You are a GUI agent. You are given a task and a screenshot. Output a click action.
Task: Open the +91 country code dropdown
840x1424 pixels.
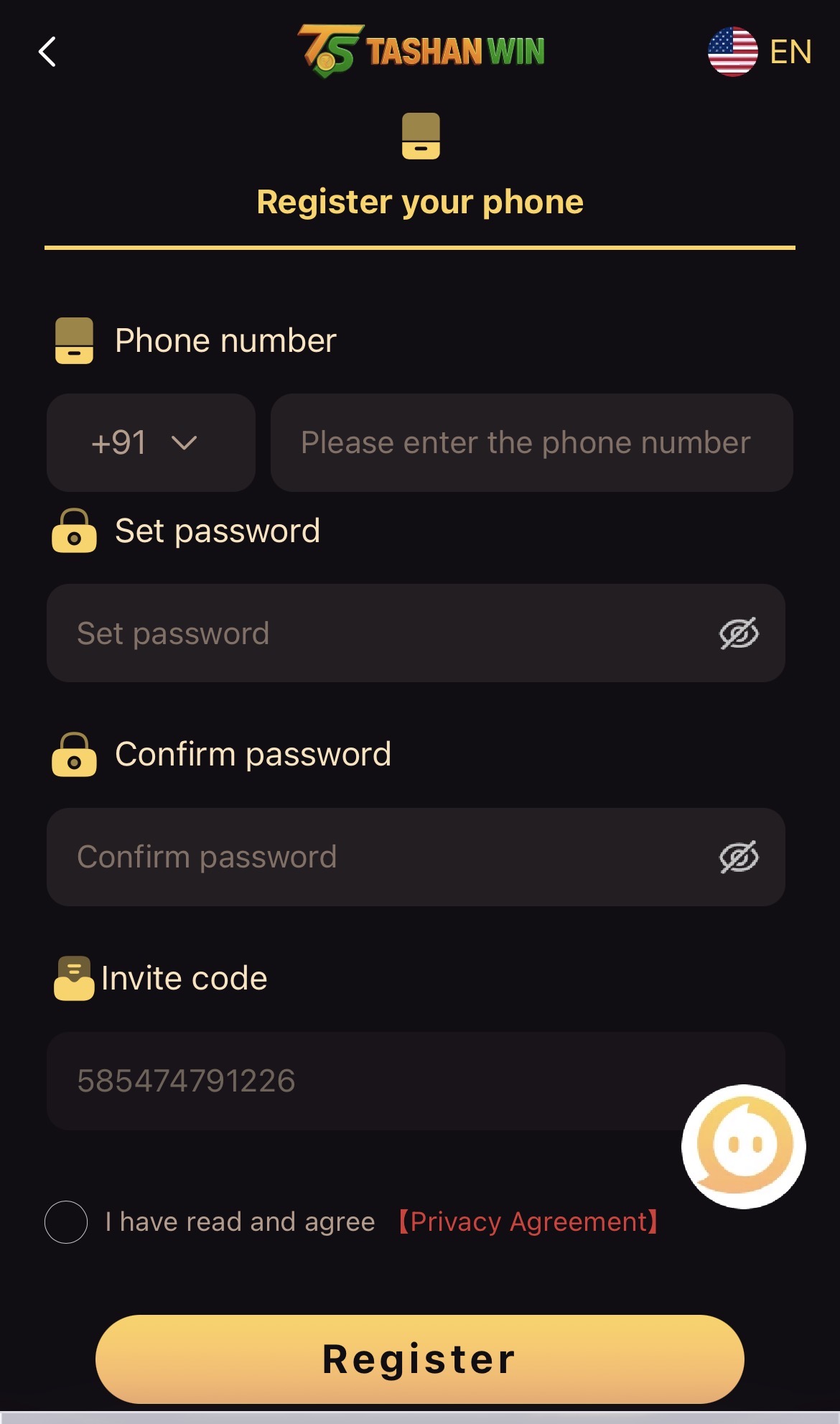tap(151, 443)
